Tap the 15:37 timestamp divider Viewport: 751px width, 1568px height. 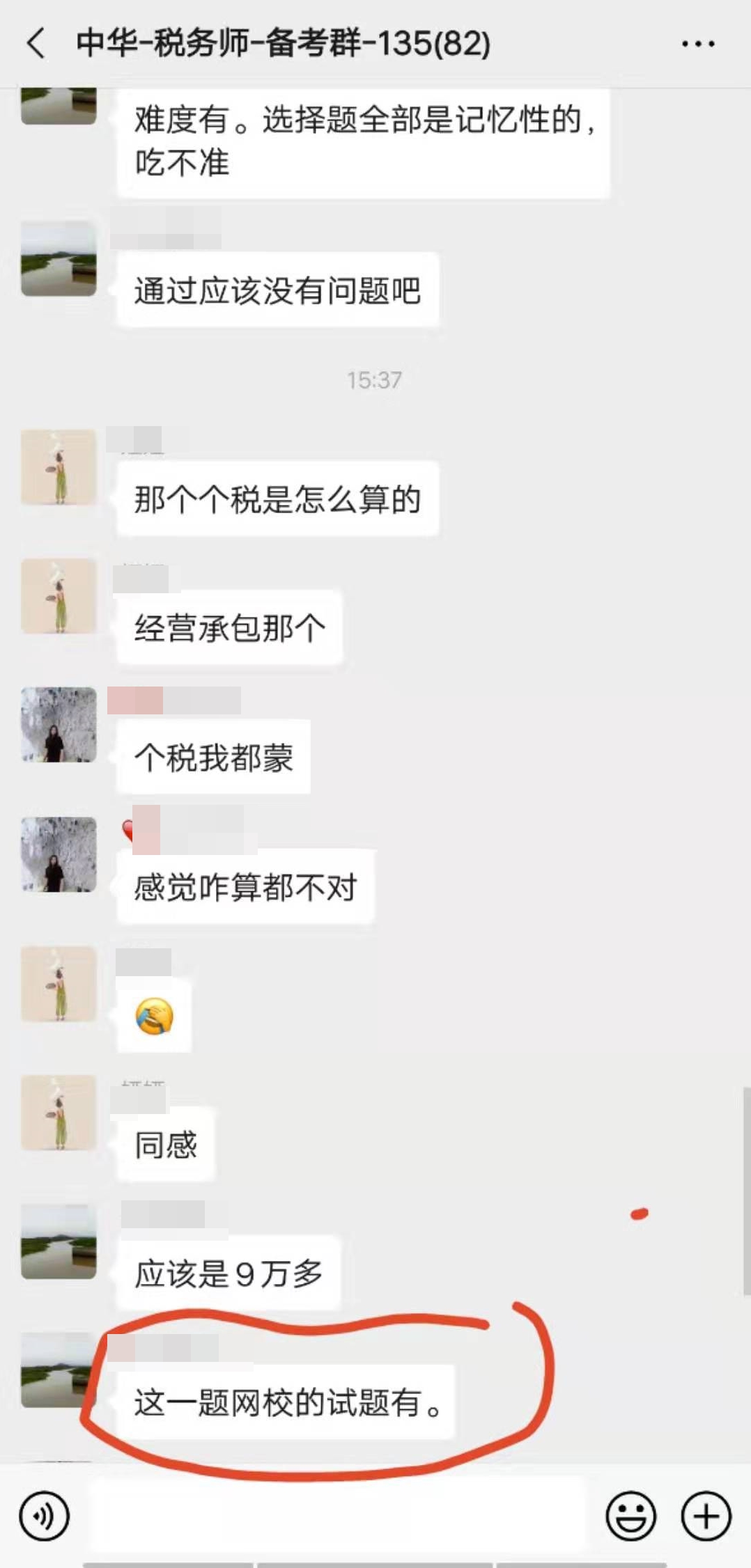375,379
